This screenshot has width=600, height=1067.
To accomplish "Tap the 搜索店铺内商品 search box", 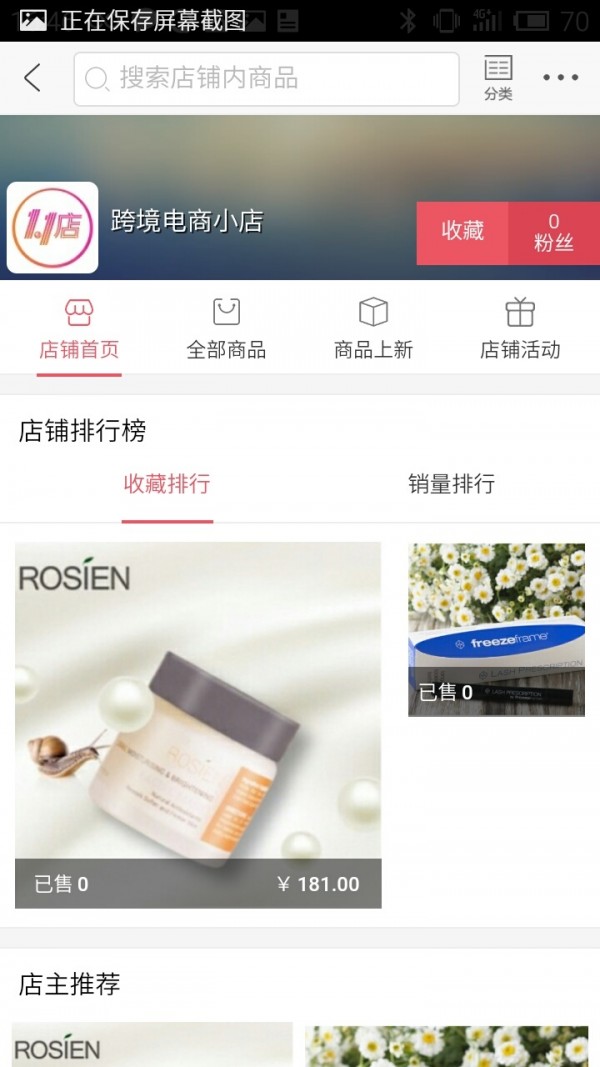I will [x=266, y=79].
